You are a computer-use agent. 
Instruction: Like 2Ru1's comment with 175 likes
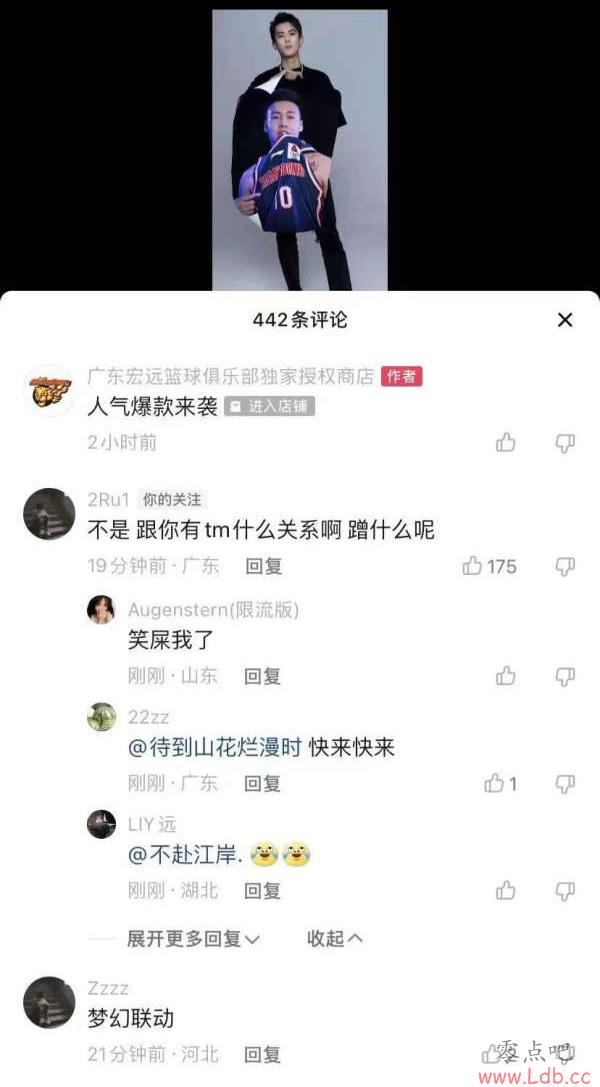pyautogui.click(x=473, y=566)
